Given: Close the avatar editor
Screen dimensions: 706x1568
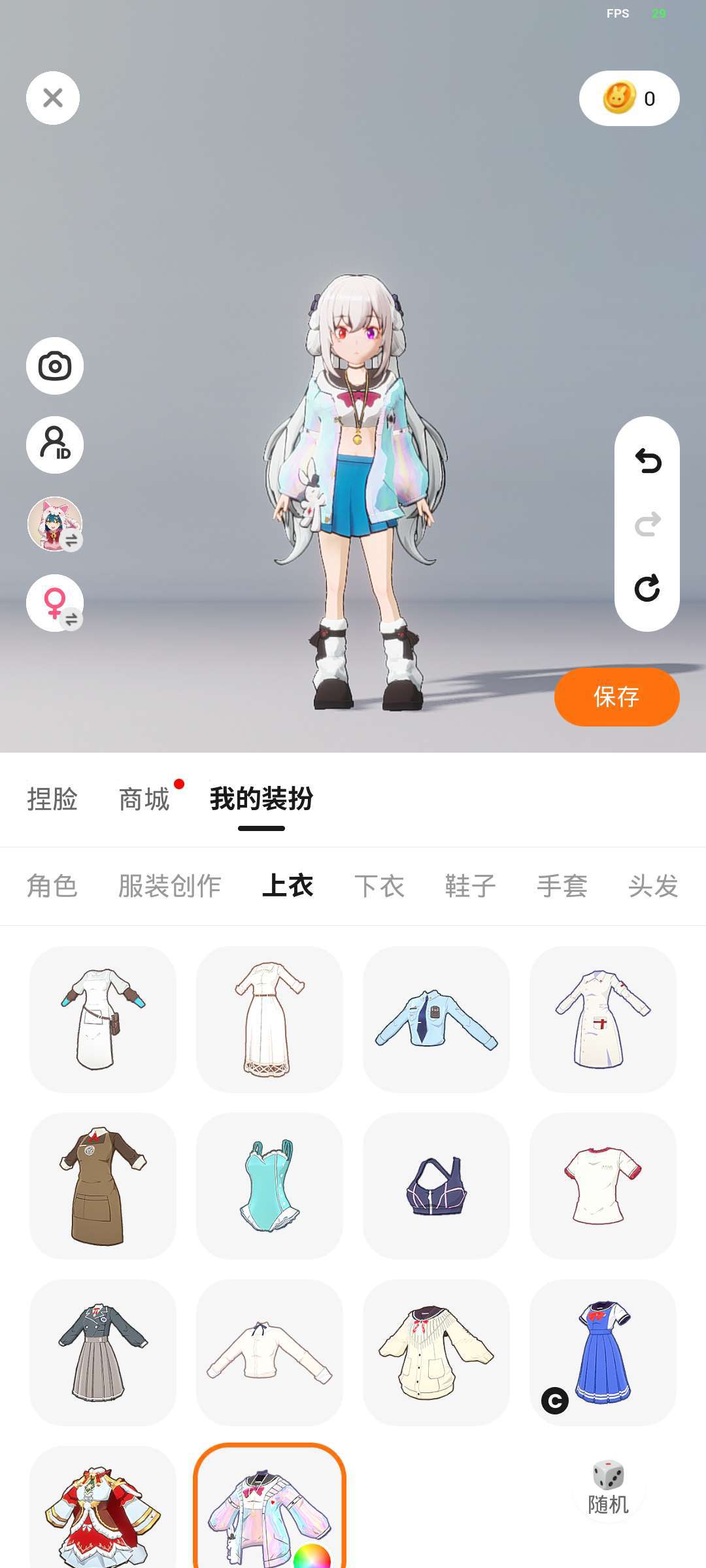Looking at the screenshot, I should pyautogui.click(x=53, y=98).
